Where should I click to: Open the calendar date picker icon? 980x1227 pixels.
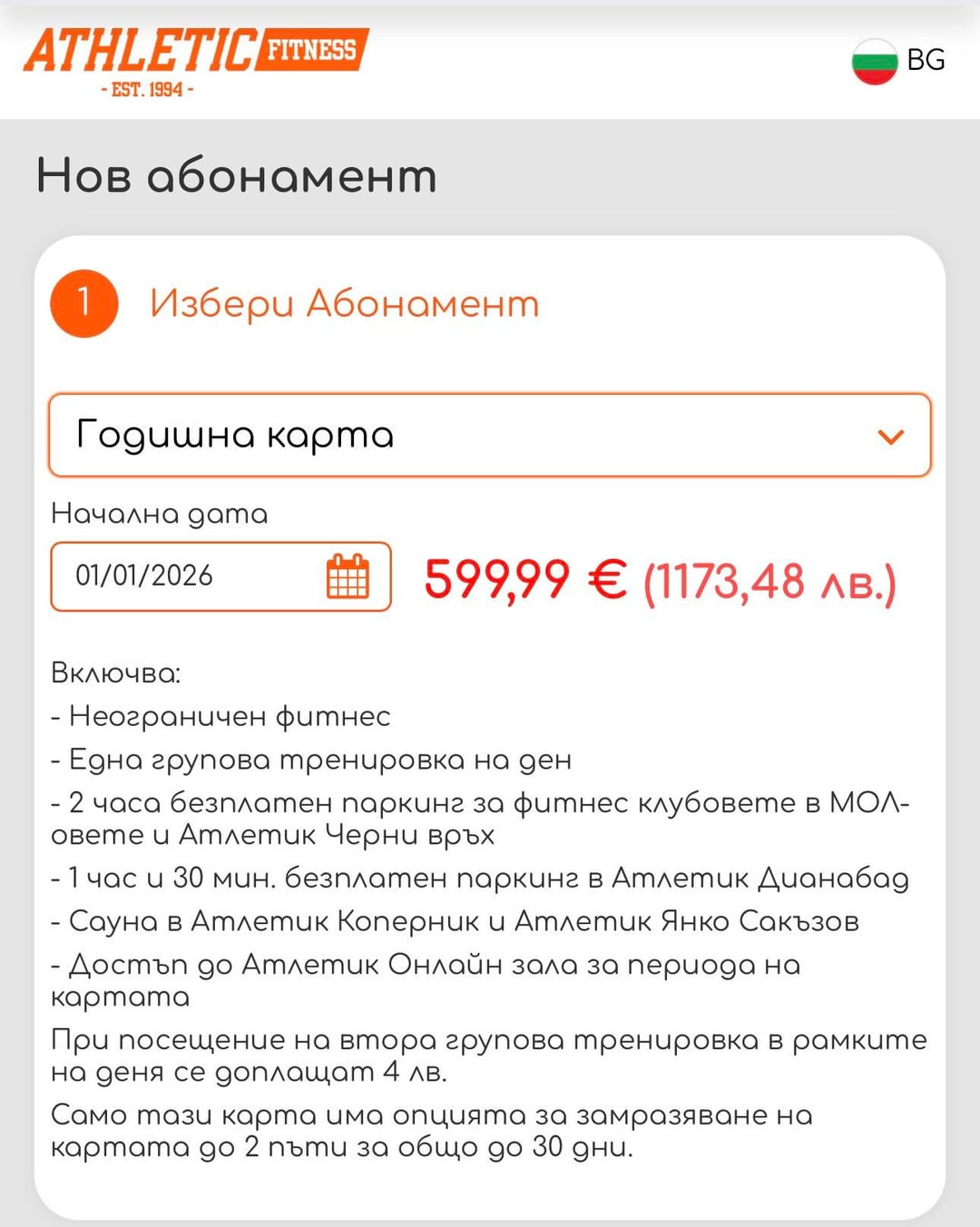348,576
